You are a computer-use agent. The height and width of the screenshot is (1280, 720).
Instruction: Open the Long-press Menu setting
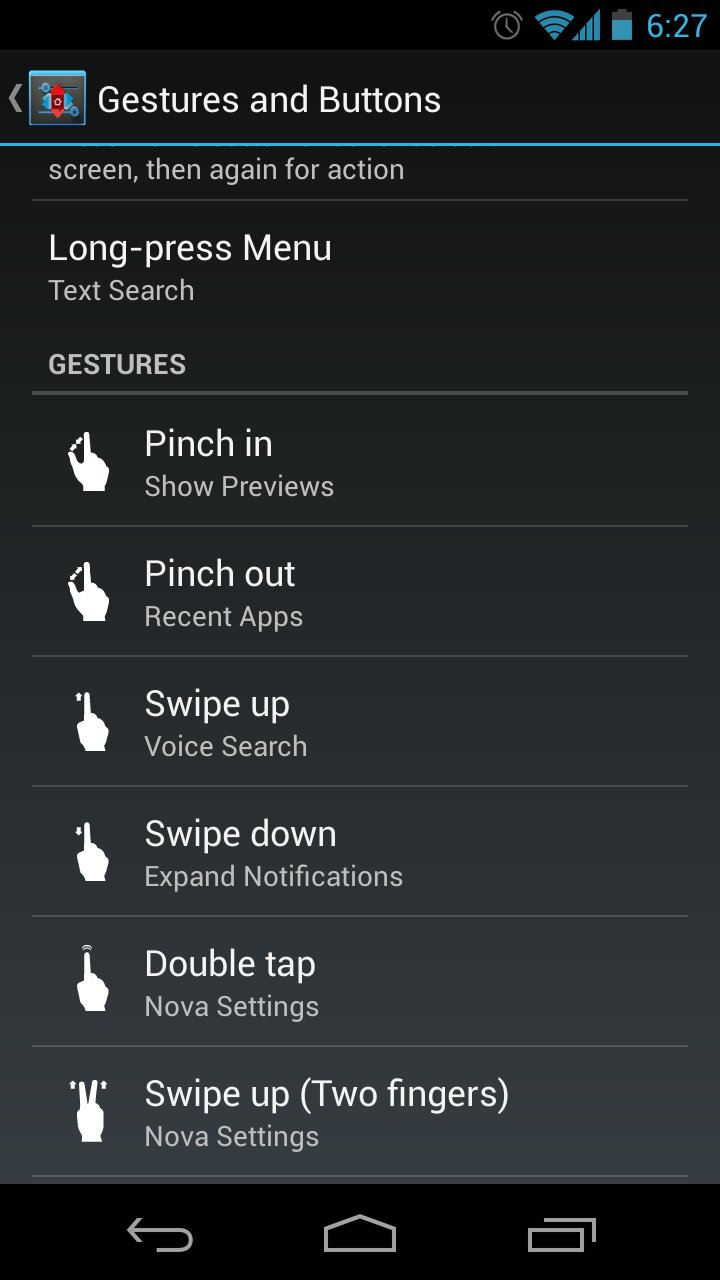[360, 267]
